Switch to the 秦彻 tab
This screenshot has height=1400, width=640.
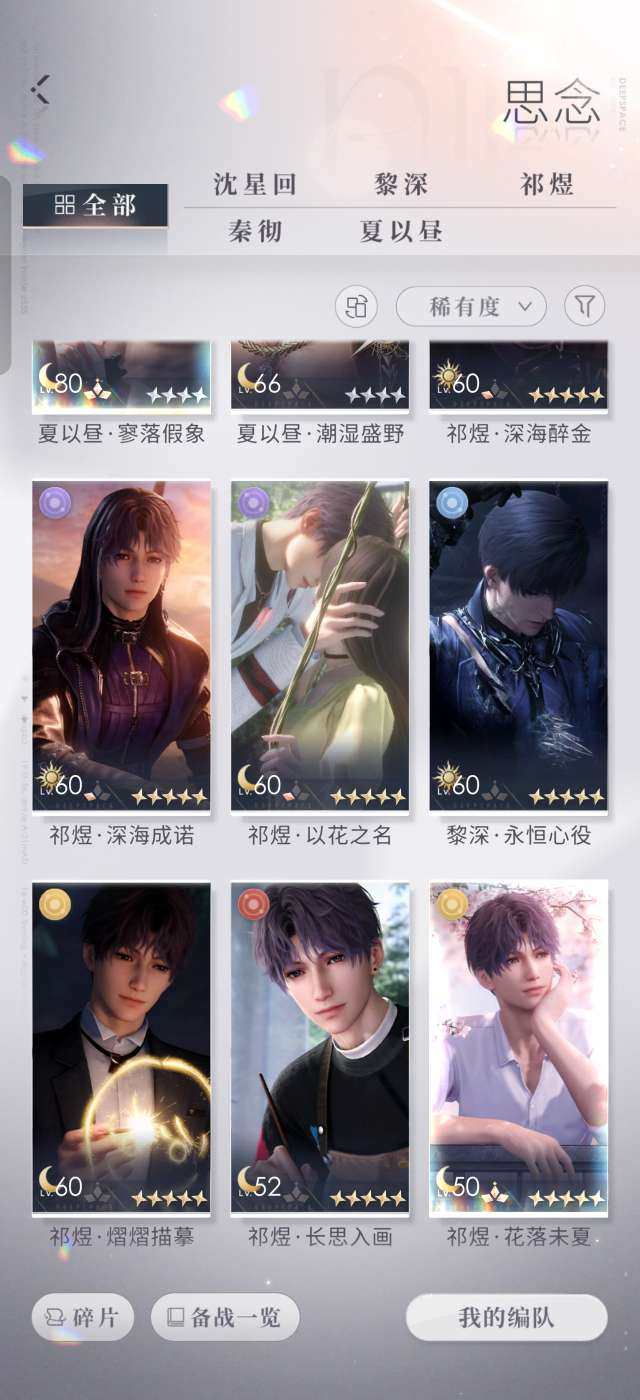pyautogui.click(x=255, y=232)
